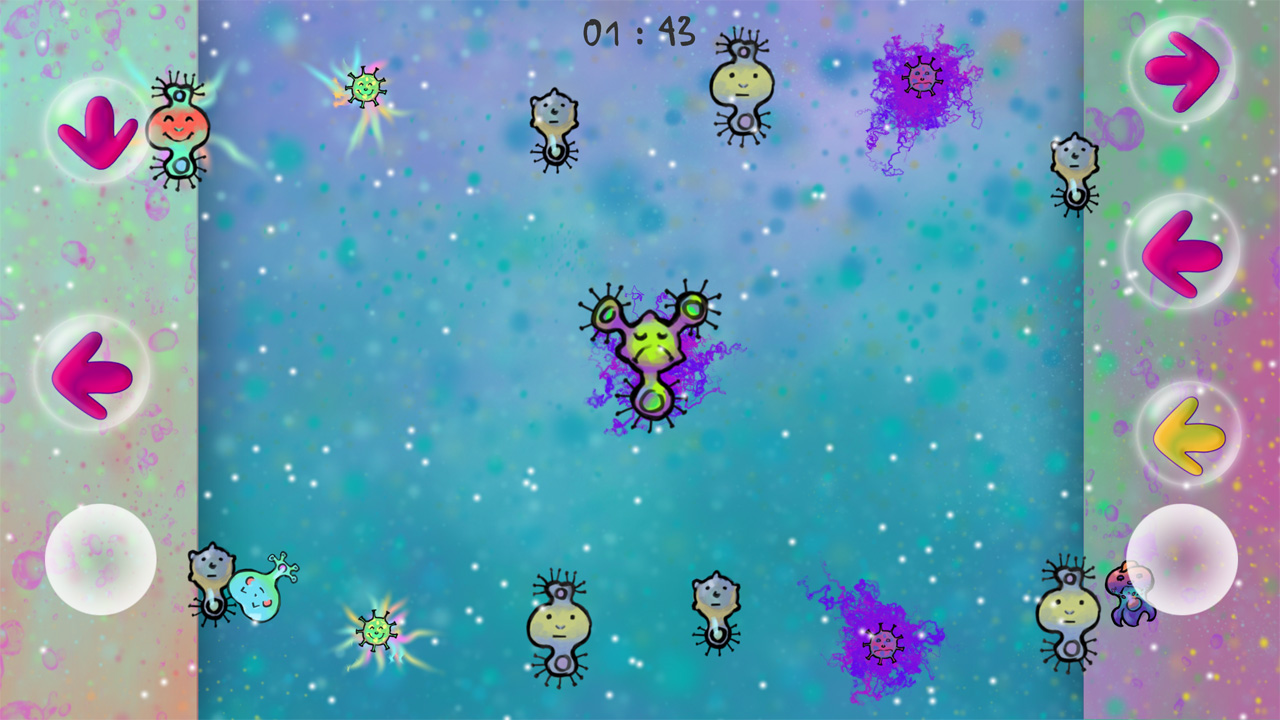The width and height of the screenshot is (1280, 720).
Task: Tap the yellow left arrow bubble
Action: [1189, 435]
